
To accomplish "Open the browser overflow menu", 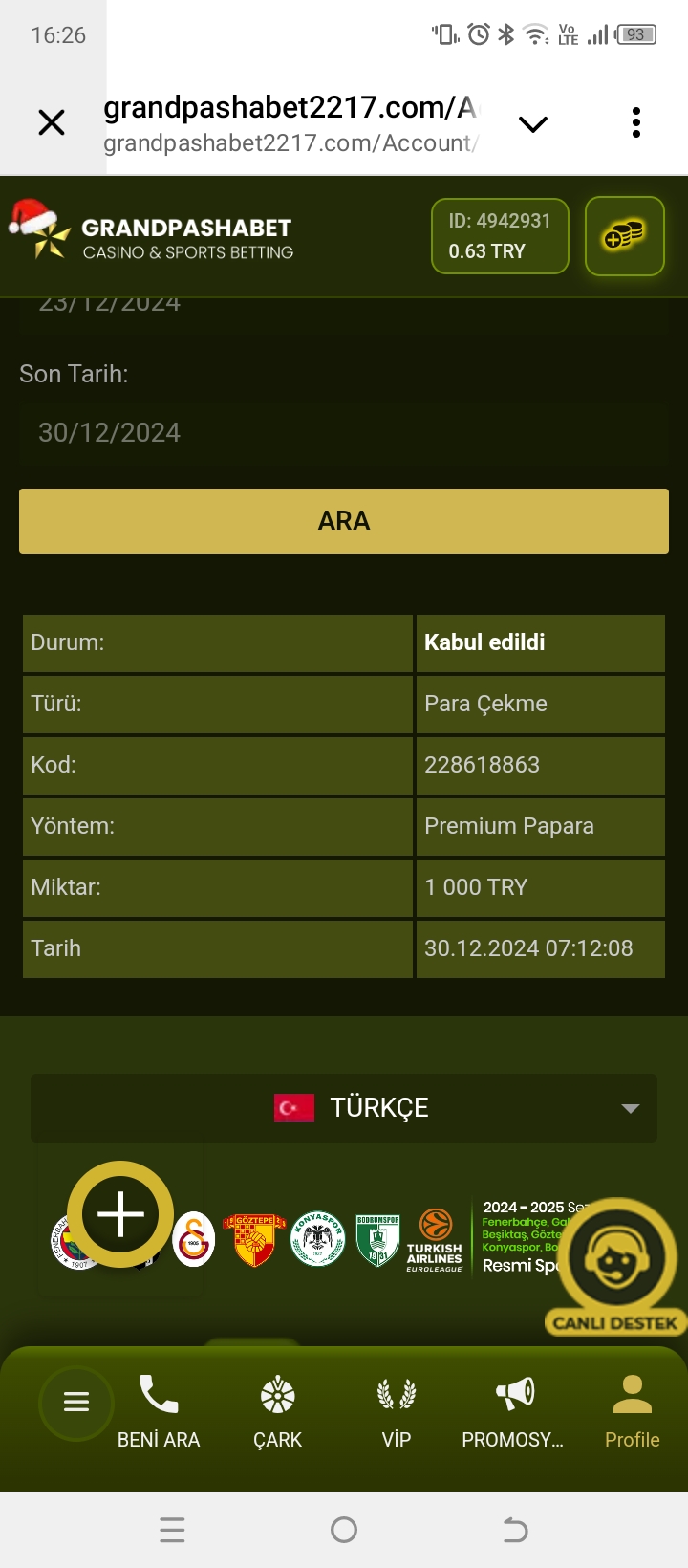I will coord(635,122).
